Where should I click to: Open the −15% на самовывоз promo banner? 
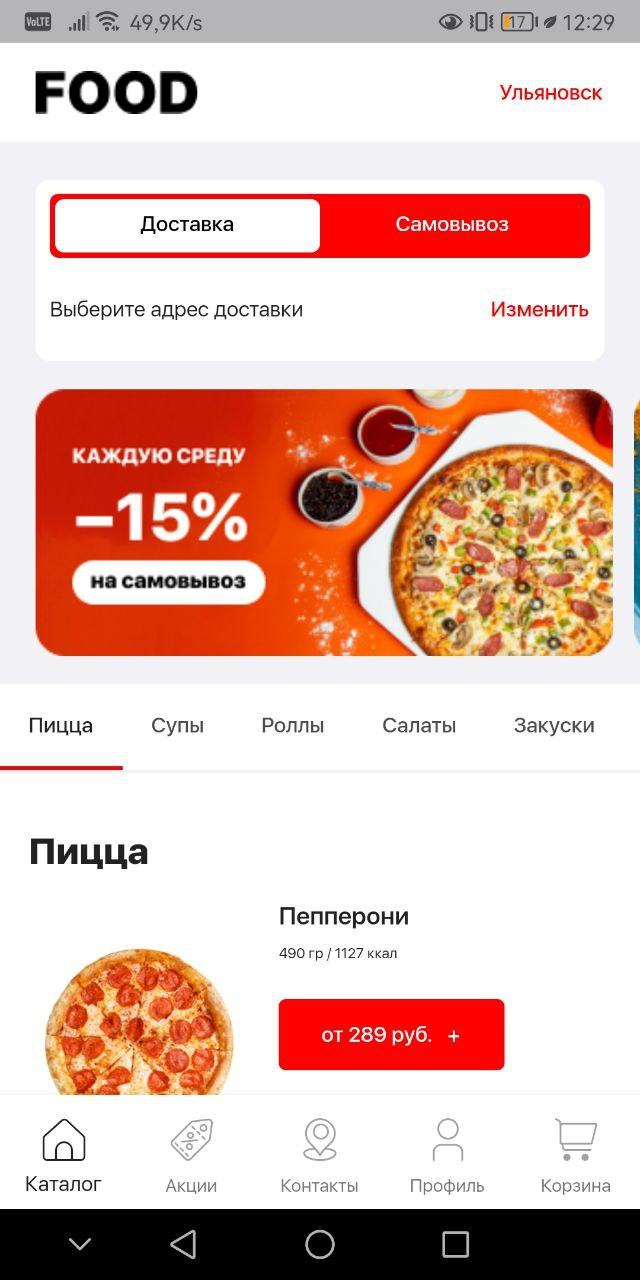tap(323, 522)
